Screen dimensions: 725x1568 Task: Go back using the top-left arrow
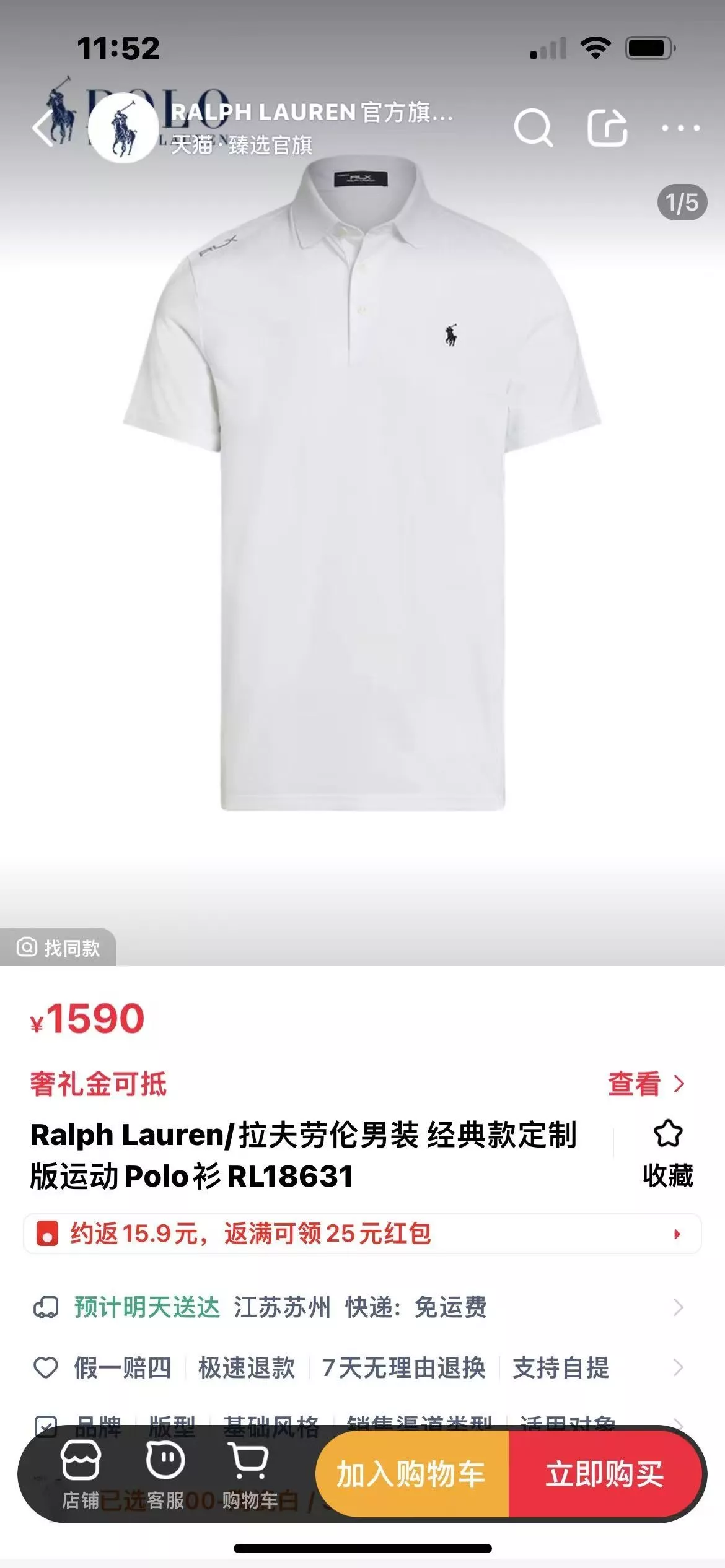[43, 128]
